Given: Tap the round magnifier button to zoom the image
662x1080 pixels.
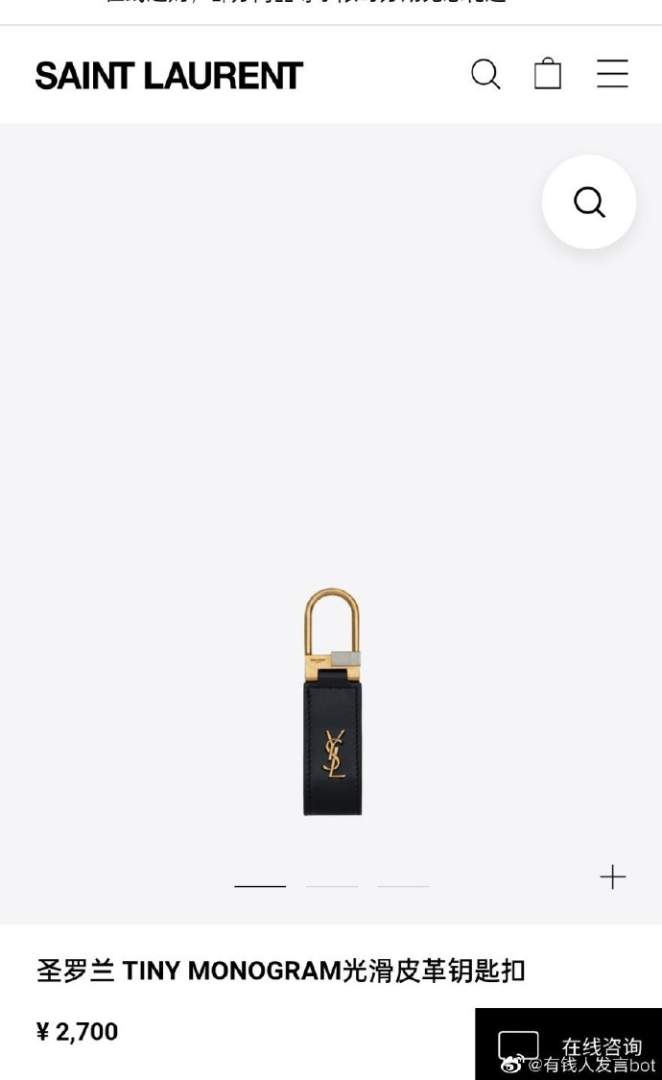Looking at the screenshot, I should [589, 202].
